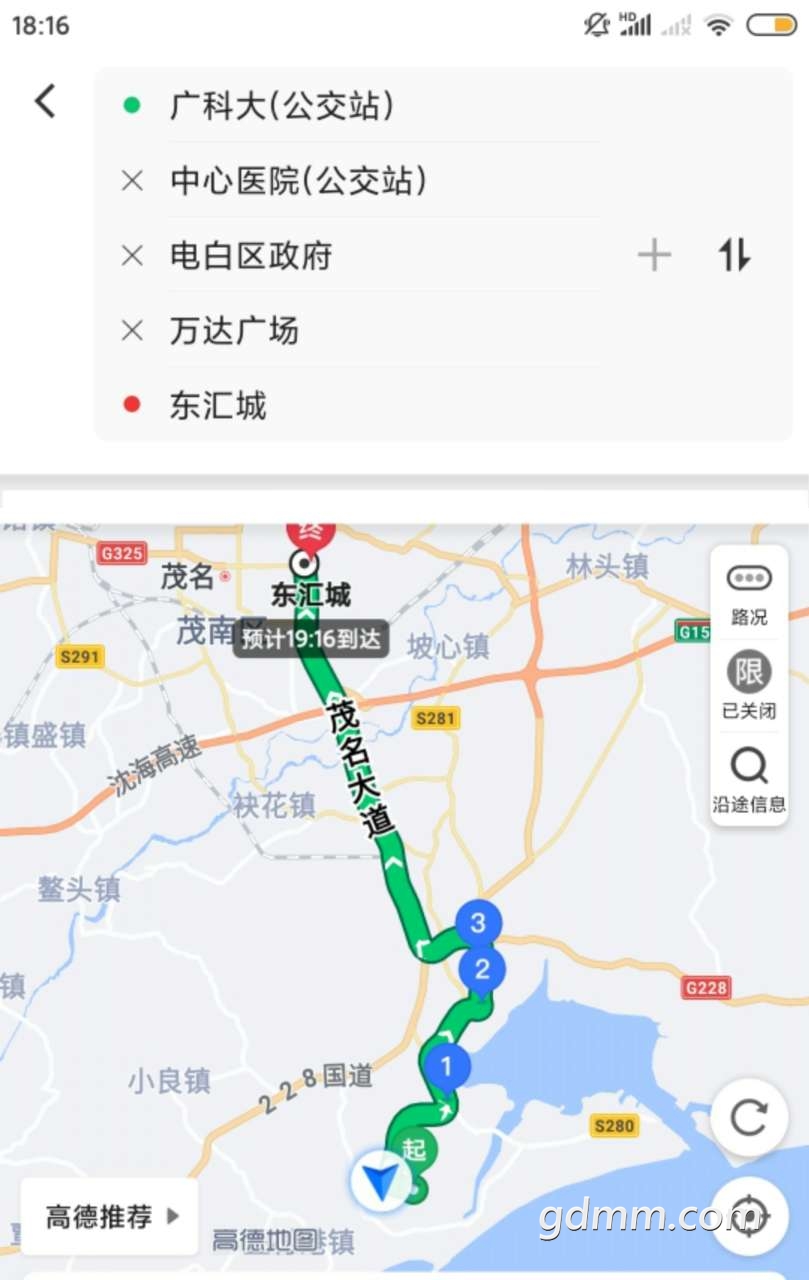Add another waypoint with the plus icon
The width and height of the screenshot is (809, 1280).
[654, 256]
